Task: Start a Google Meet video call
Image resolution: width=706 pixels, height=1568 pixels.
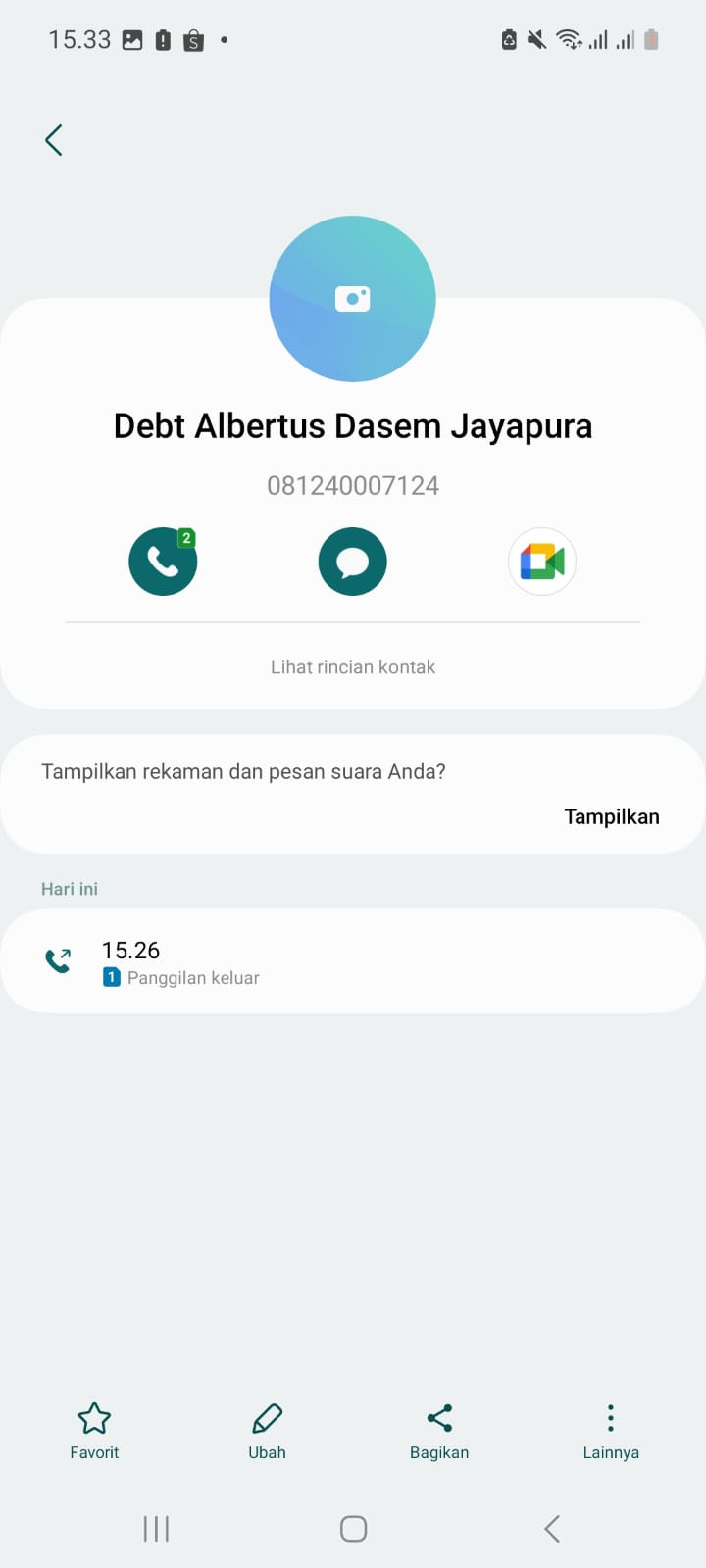Action: pyautogui.click(x=542, y=562)
